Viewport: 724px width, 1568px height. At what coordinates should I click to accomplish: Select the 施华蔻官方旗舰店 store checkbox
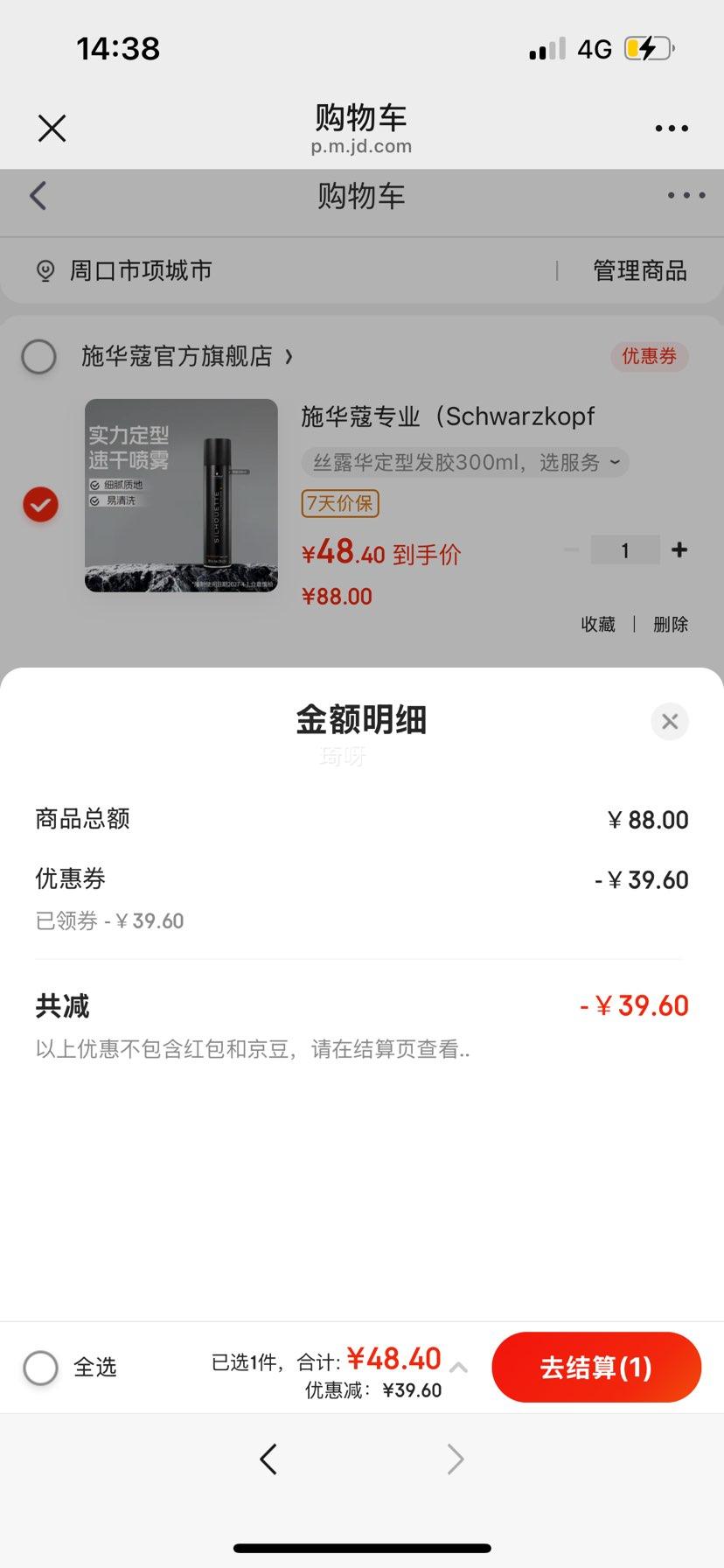pos(38,357)
